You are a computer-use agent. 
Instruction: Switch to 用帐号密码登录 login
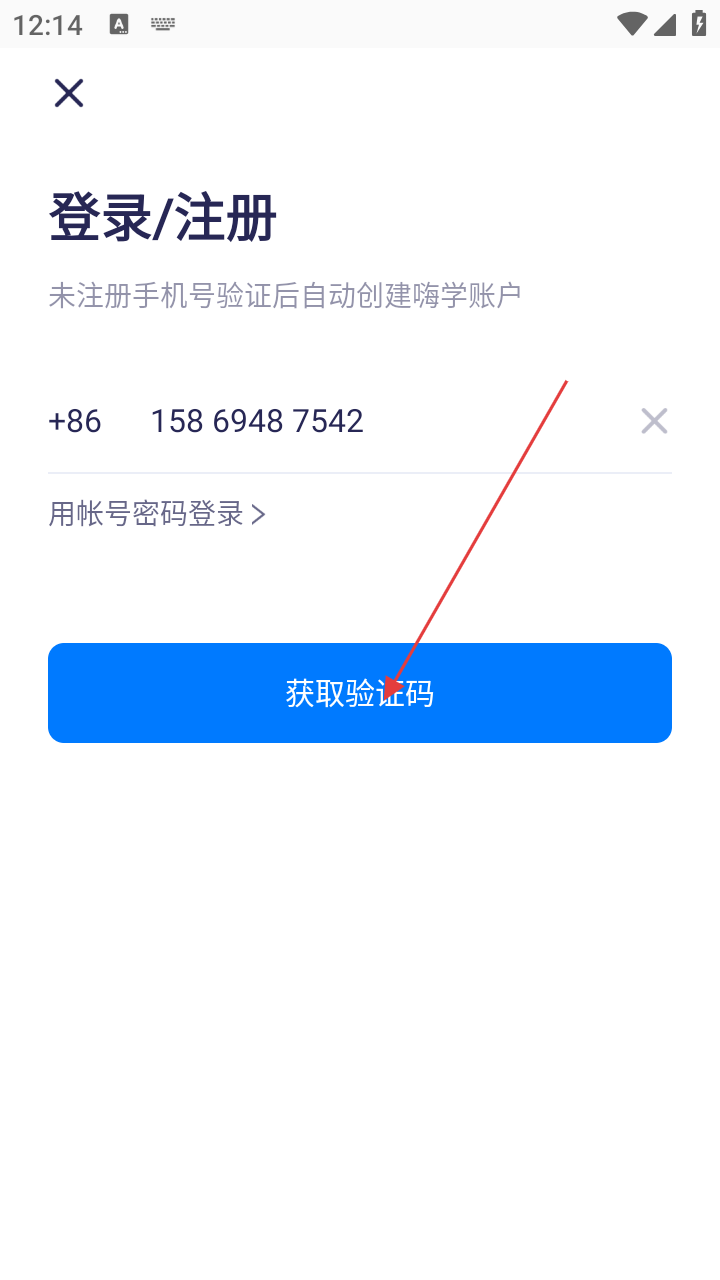click(157, 514)
